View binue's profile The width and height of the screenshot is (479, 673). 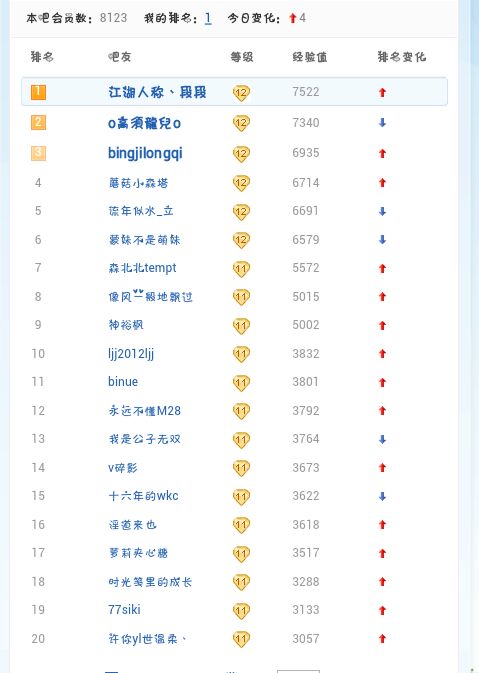click(x=123, y=382)
